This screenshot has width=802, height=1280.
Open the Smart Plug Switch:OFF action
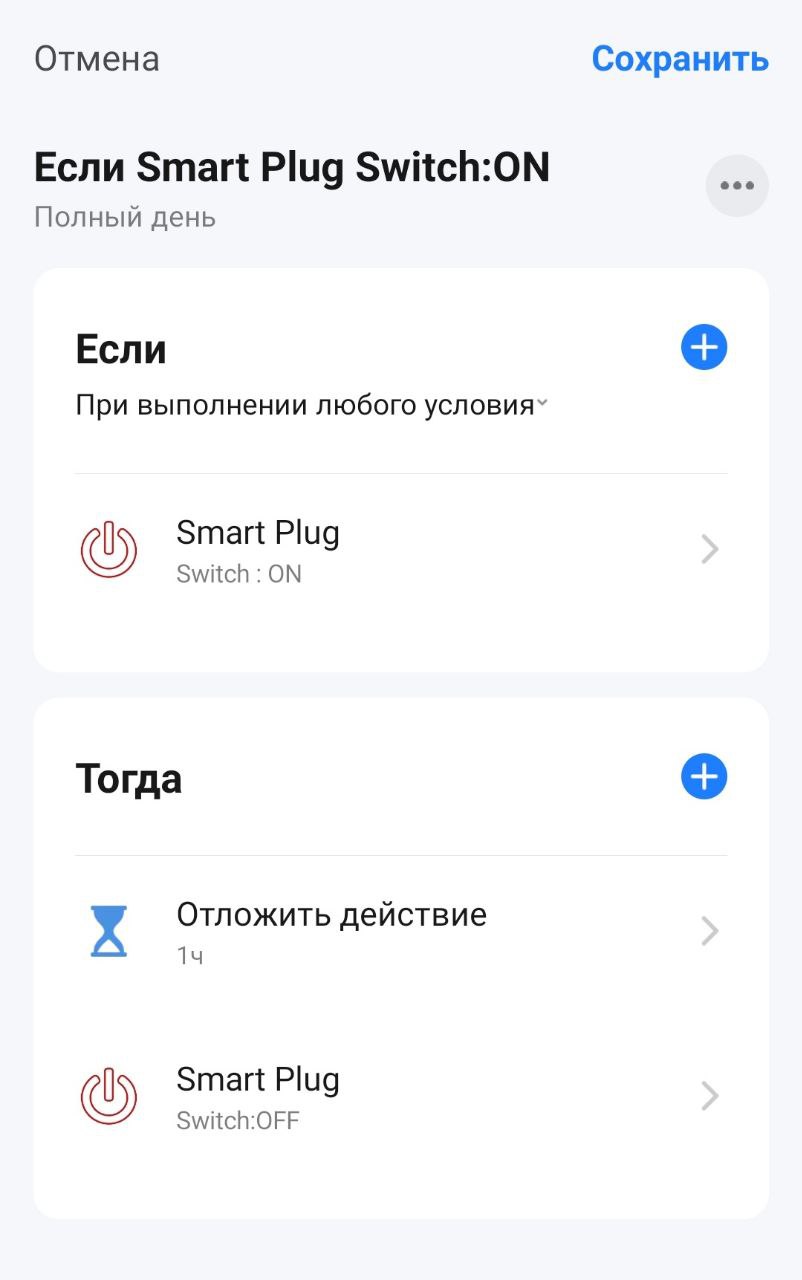click(x=400, y=1096)
